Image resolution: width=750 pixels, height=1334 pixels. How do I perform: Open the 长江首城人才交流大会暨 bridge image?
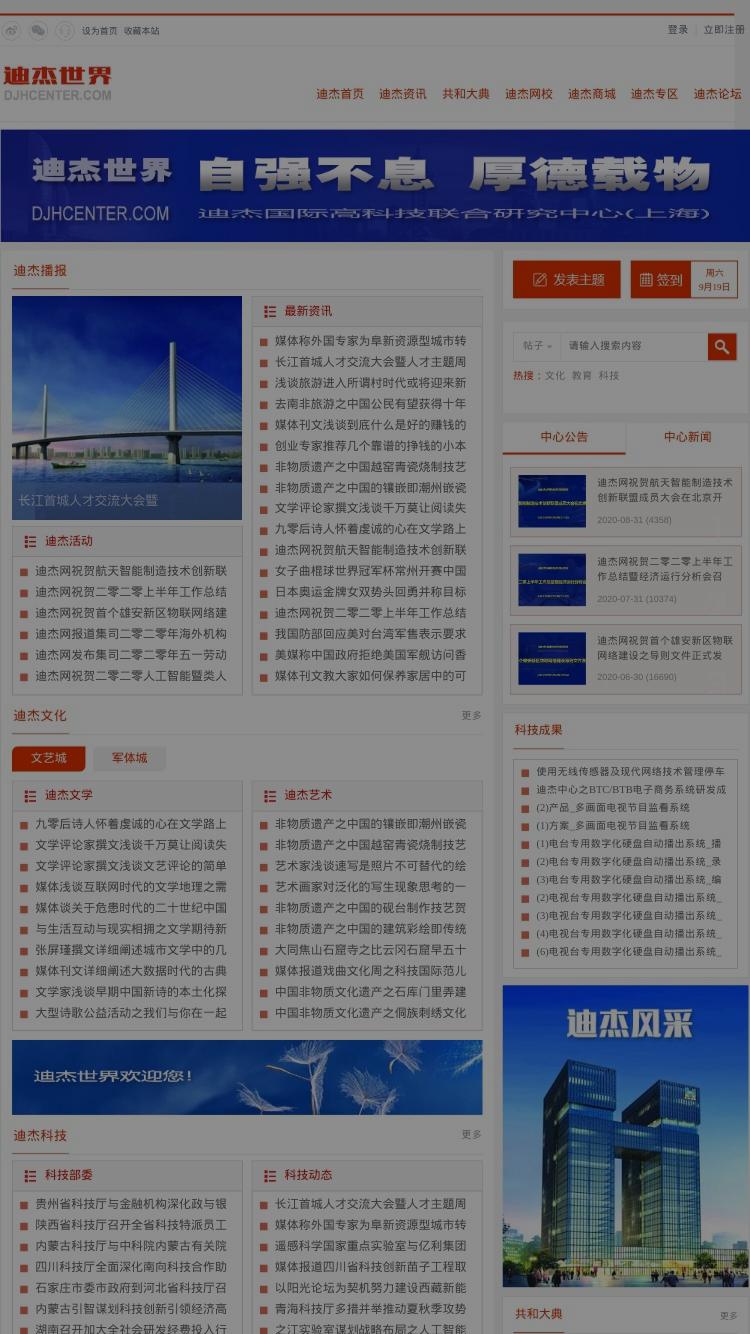click(127, 407)
